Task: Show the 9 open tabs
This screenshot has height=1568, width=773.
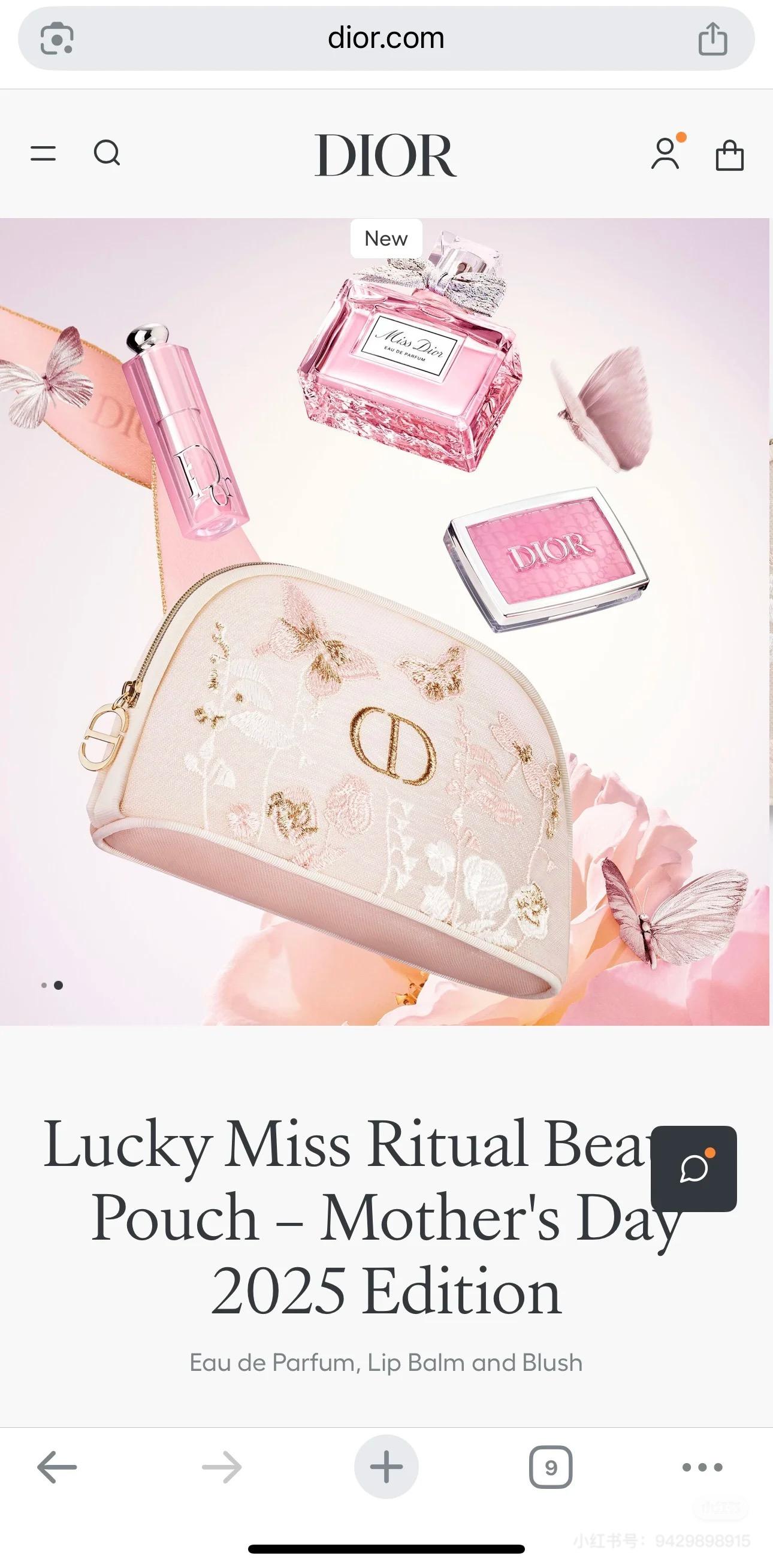Action: [x=550, y=1467]
